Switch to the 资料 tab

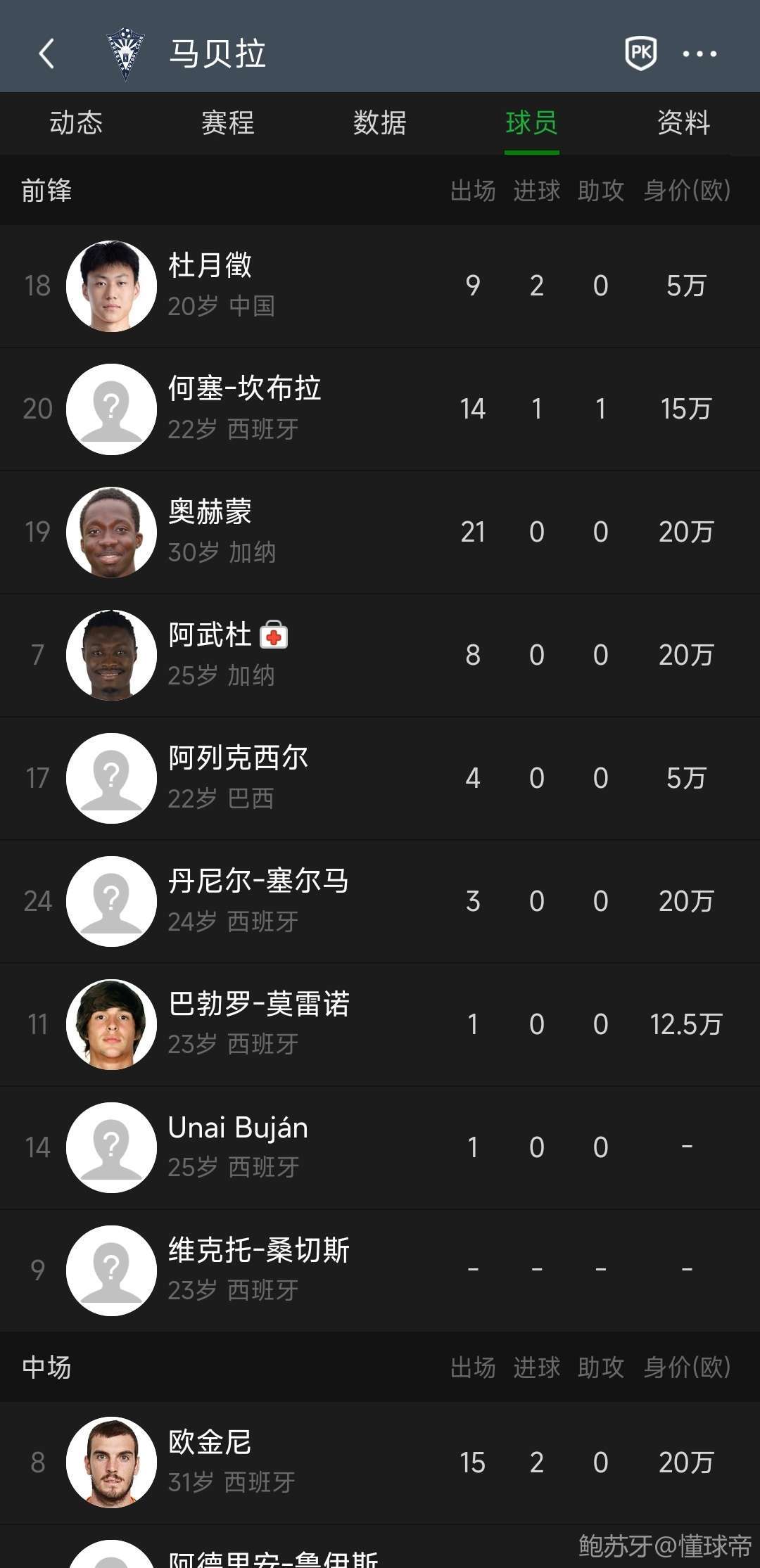pos(683,123)
